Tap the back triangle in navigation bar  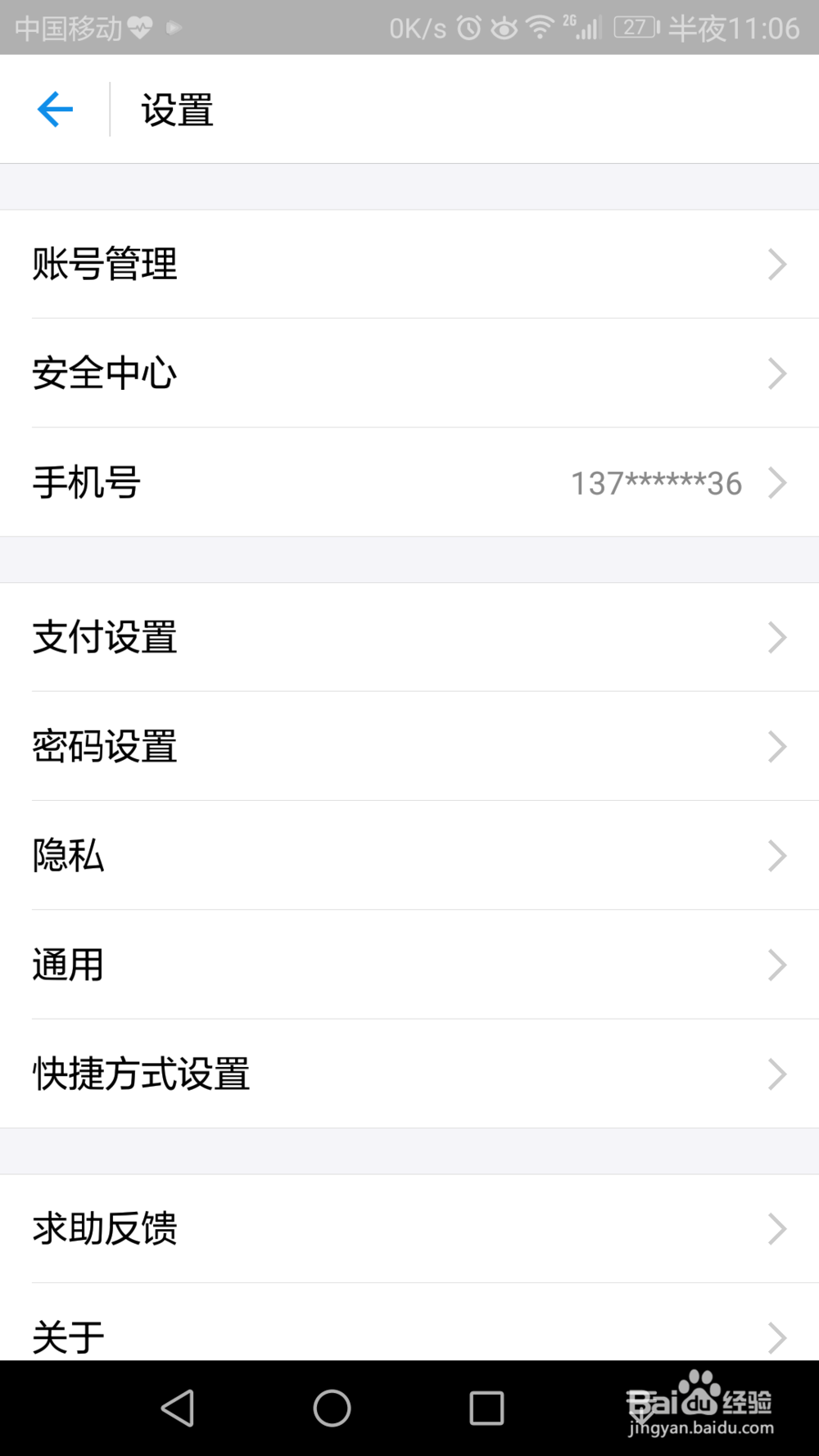coord(178,1407)
